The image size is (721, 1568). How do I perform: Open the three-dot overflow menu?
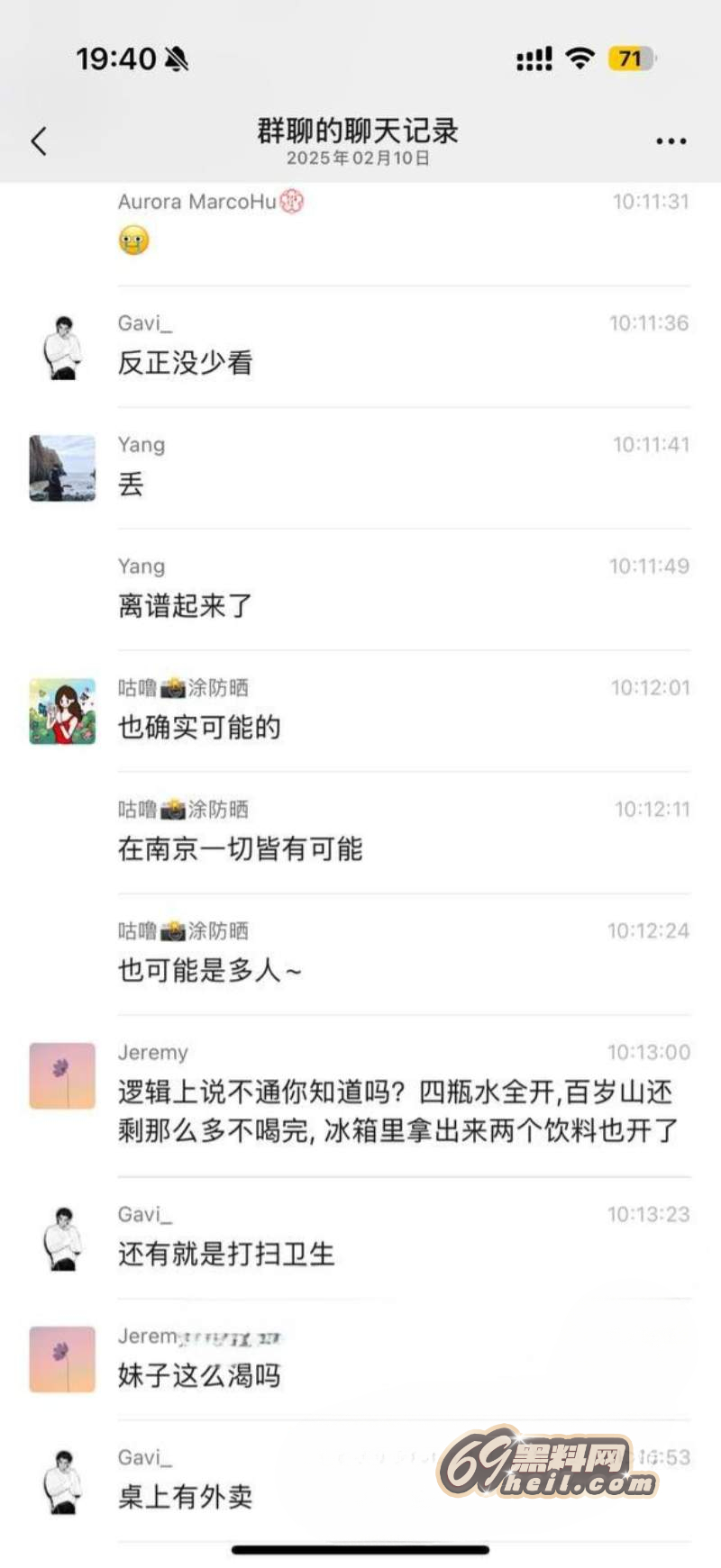pos(671,141)
